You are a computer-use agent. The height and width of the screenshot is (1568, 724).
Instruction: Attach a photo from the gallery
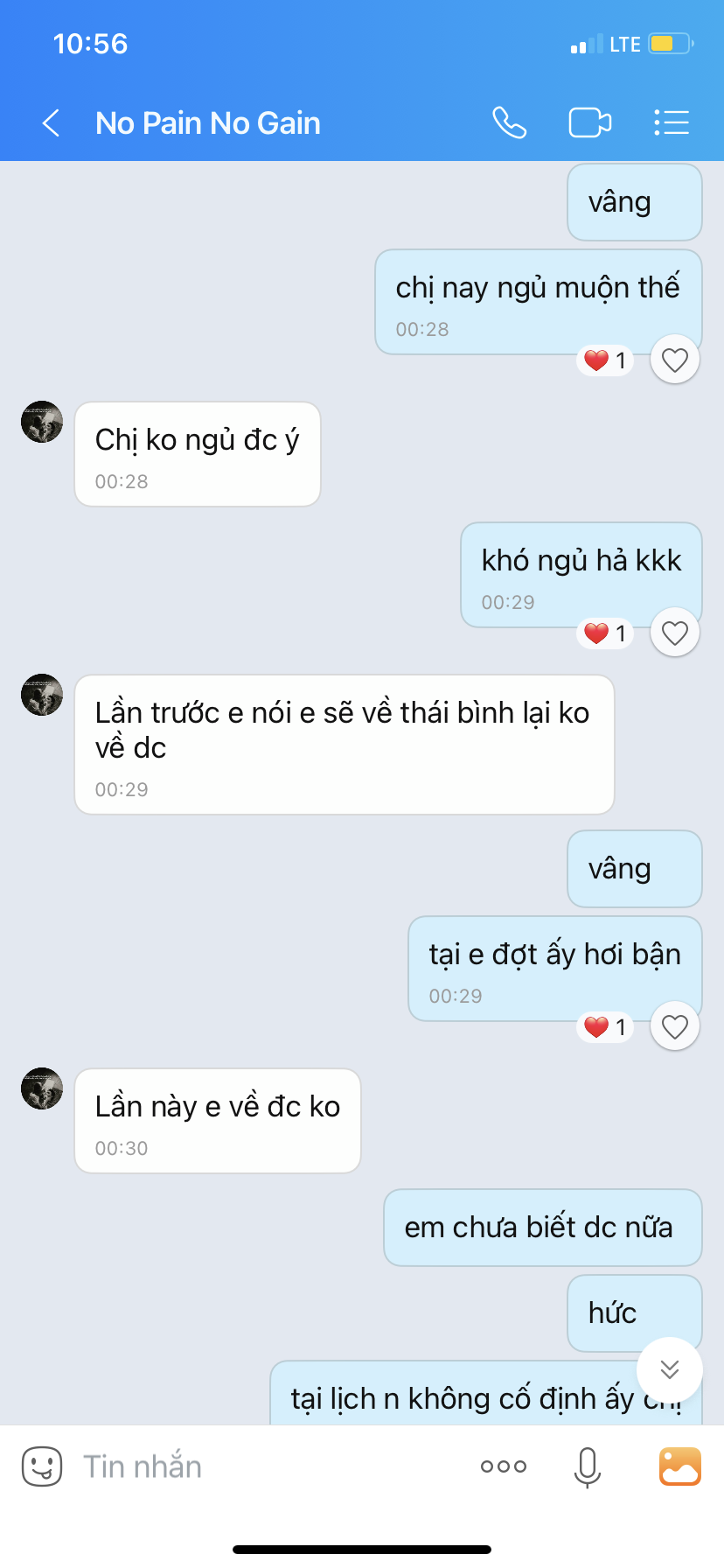[679, 1466]
